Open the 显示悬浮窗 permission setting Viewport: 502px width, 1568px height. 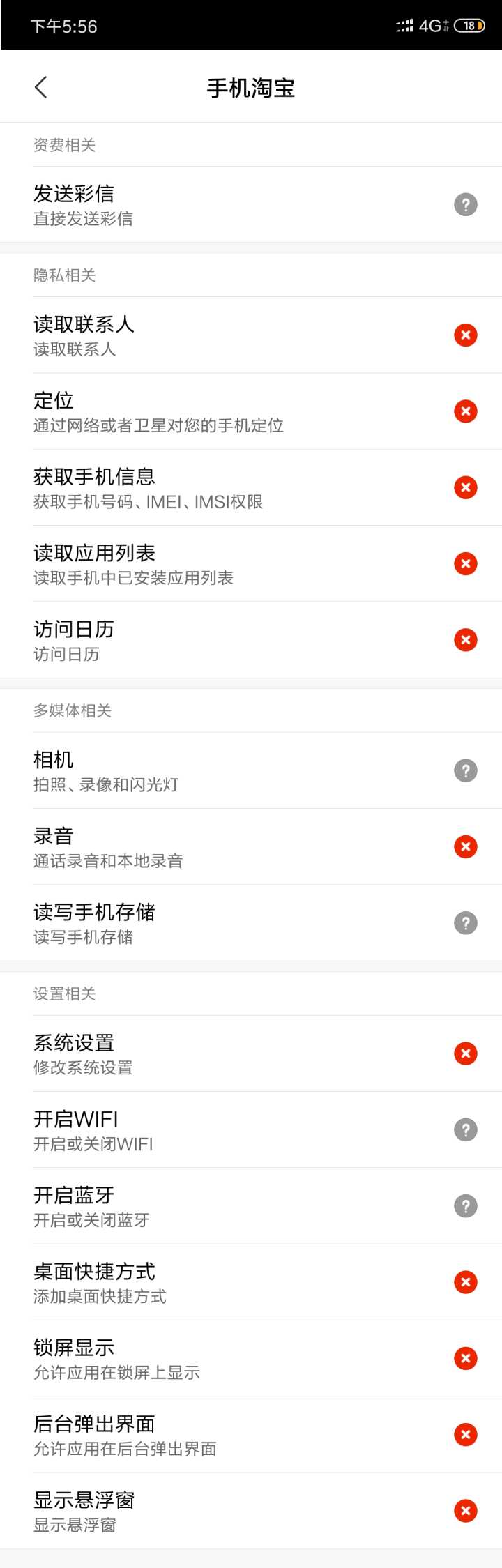pos(251,1511)
